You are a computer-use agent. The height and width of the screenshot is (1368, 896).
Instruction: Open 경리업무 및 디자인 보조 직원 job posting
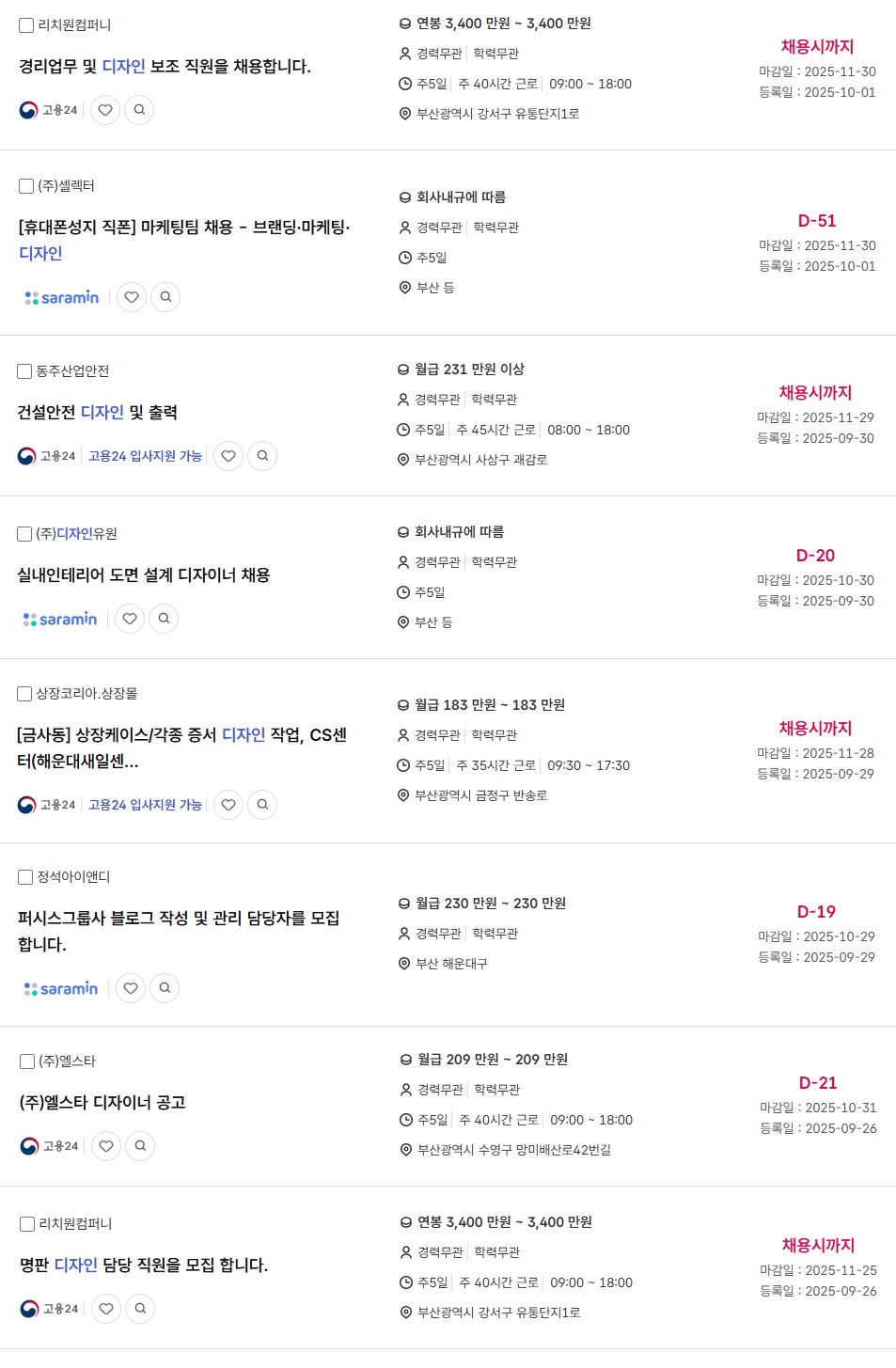pyautogui.click(x=165, y=67)
